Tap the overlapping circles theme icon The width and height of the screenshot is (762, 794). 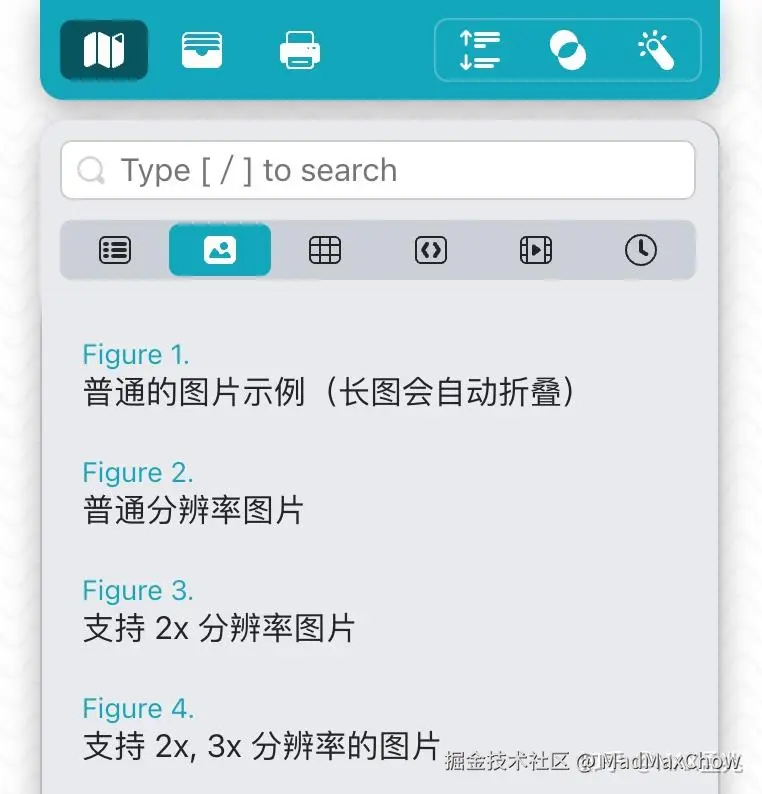(x=568, y=49)
